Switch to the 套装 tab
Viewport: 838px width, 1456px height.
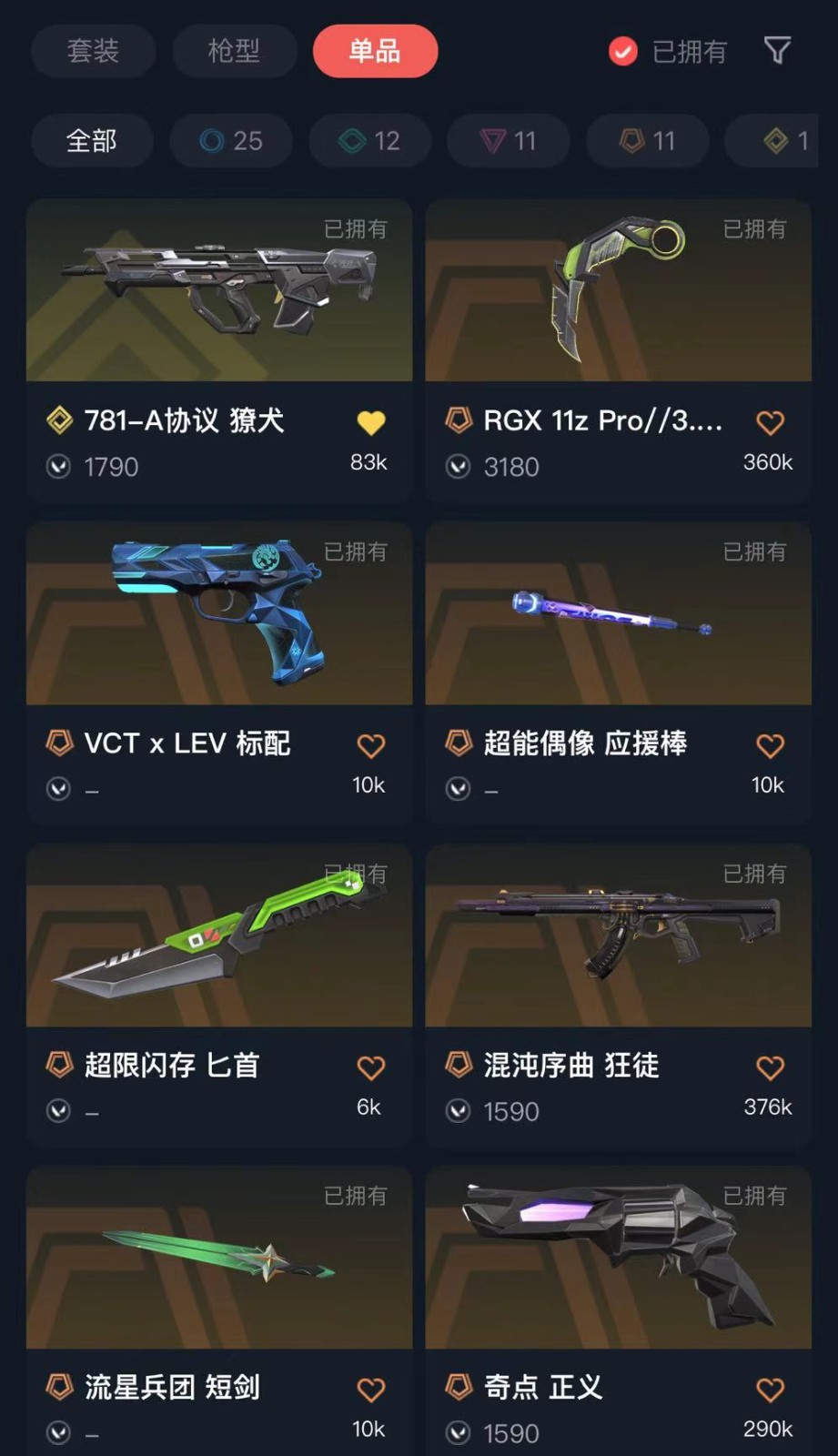click(93, 51)
